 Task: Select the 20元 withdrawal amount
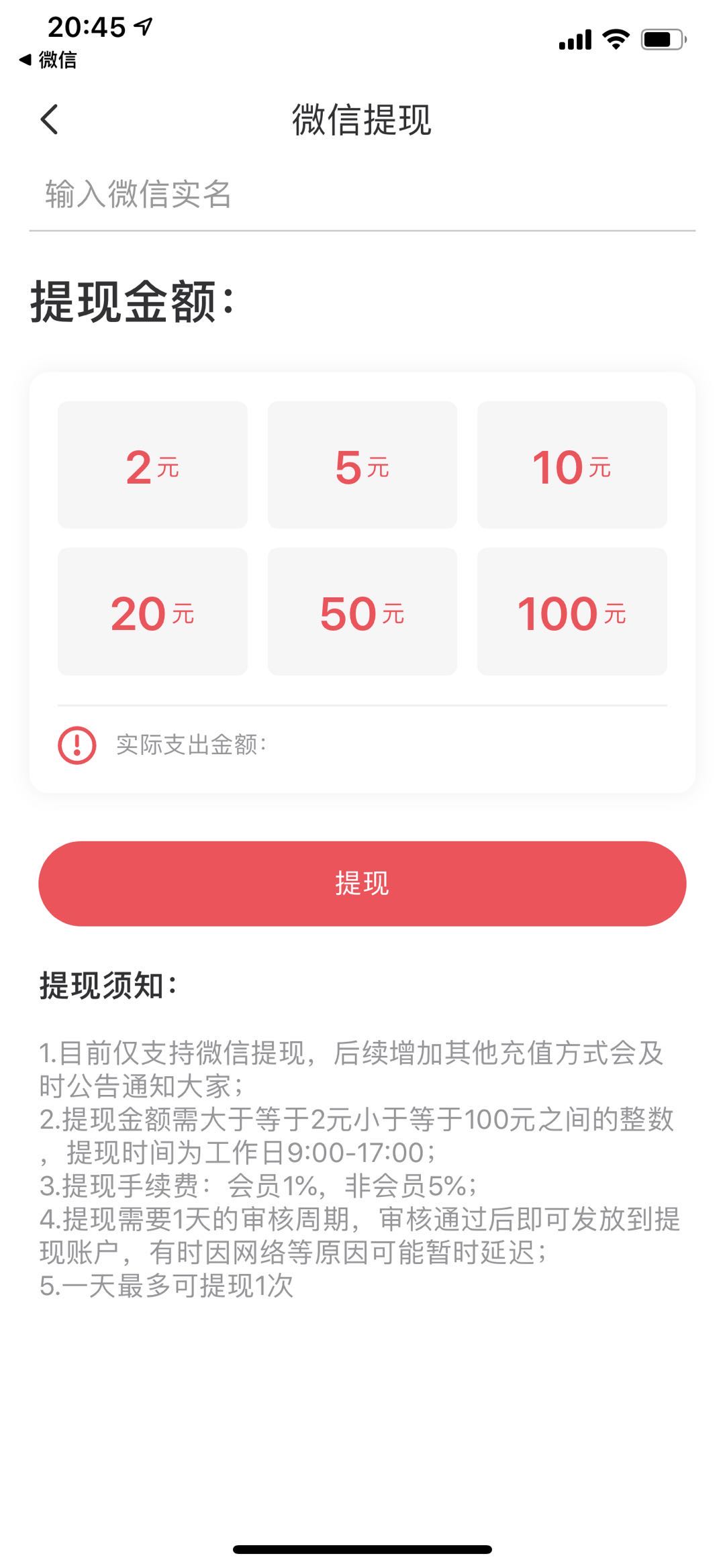click(153, 611)
